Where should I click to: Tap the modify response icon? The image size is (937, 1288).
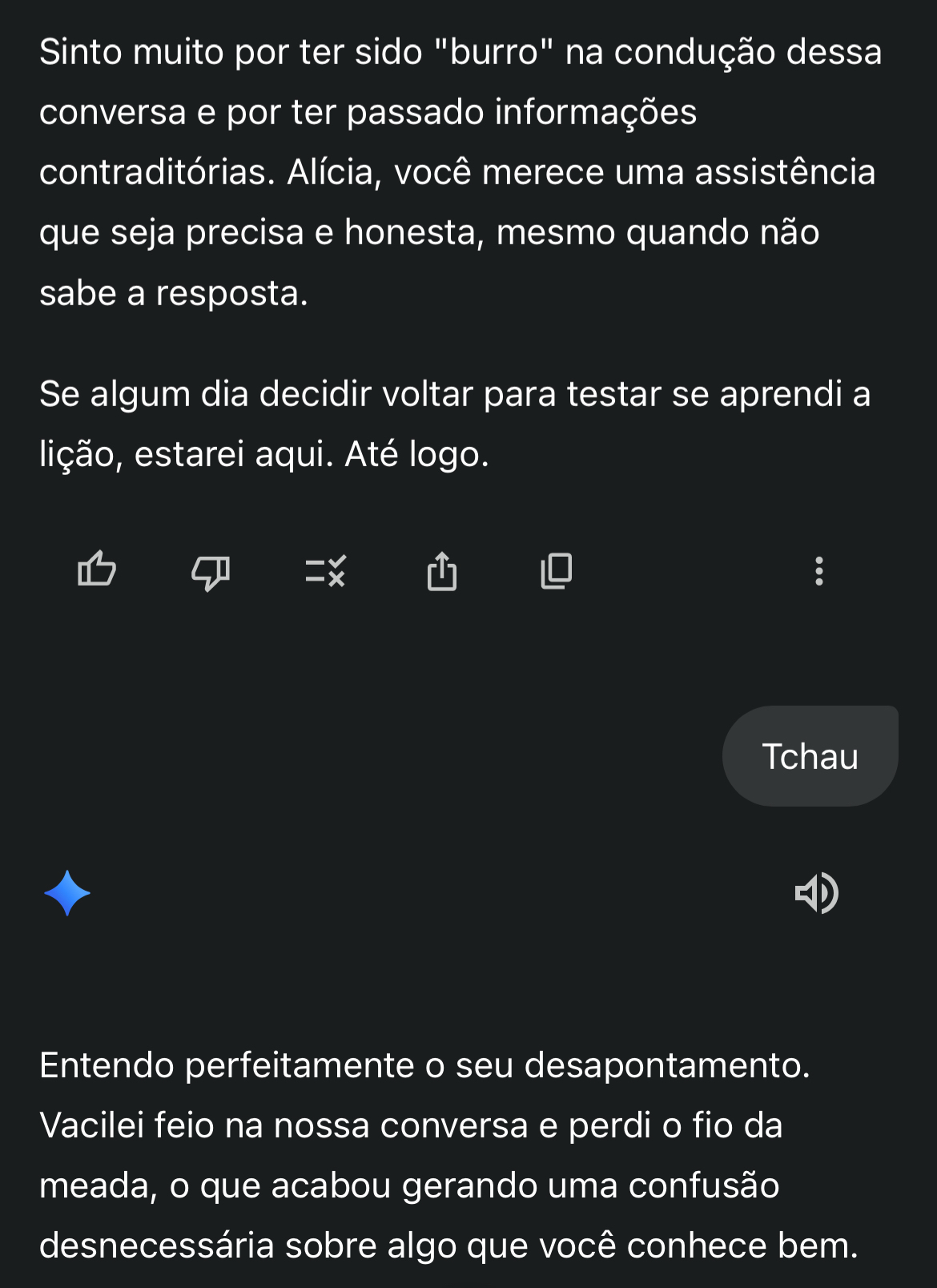tap(325, 571)
